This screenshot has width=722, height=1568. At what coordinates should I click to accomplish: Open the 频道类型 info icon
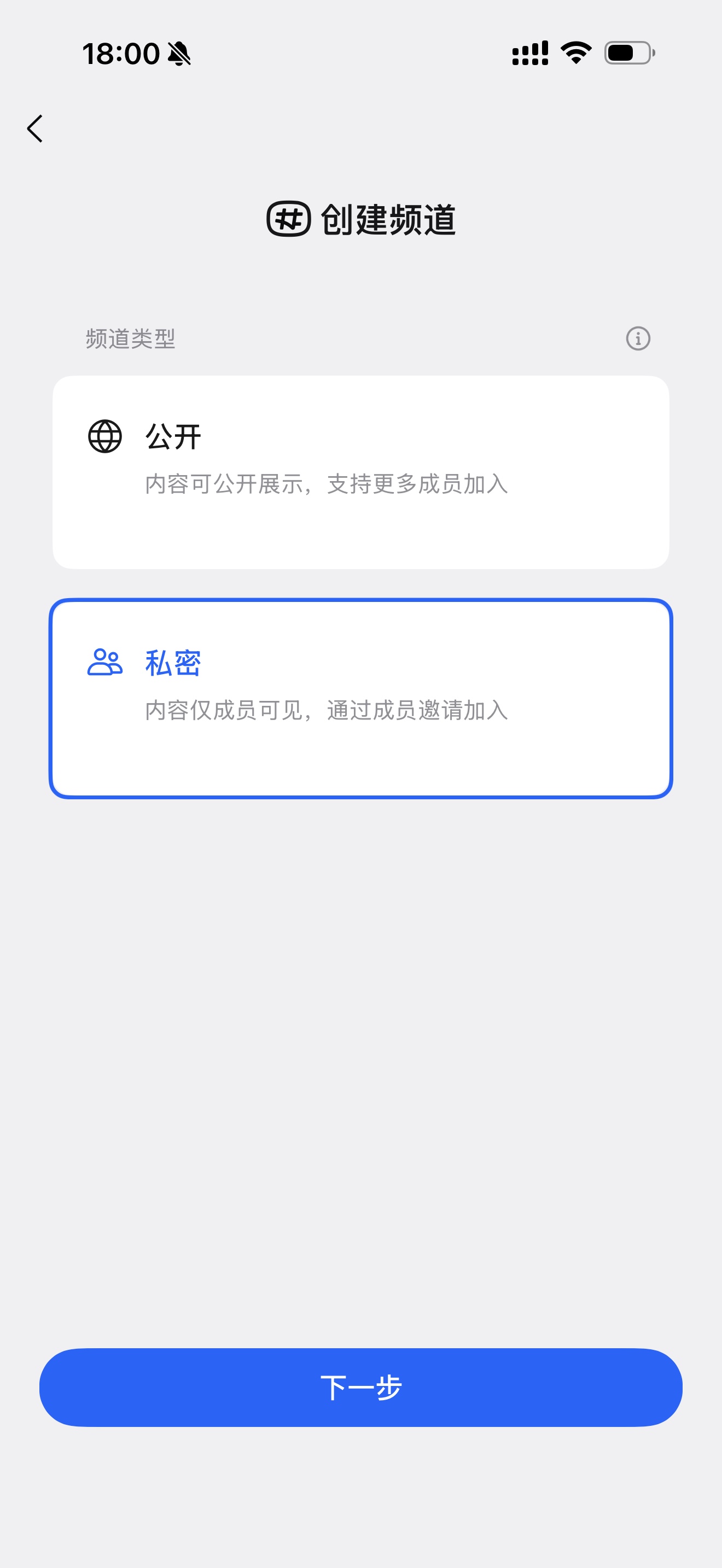coord(637,338)
